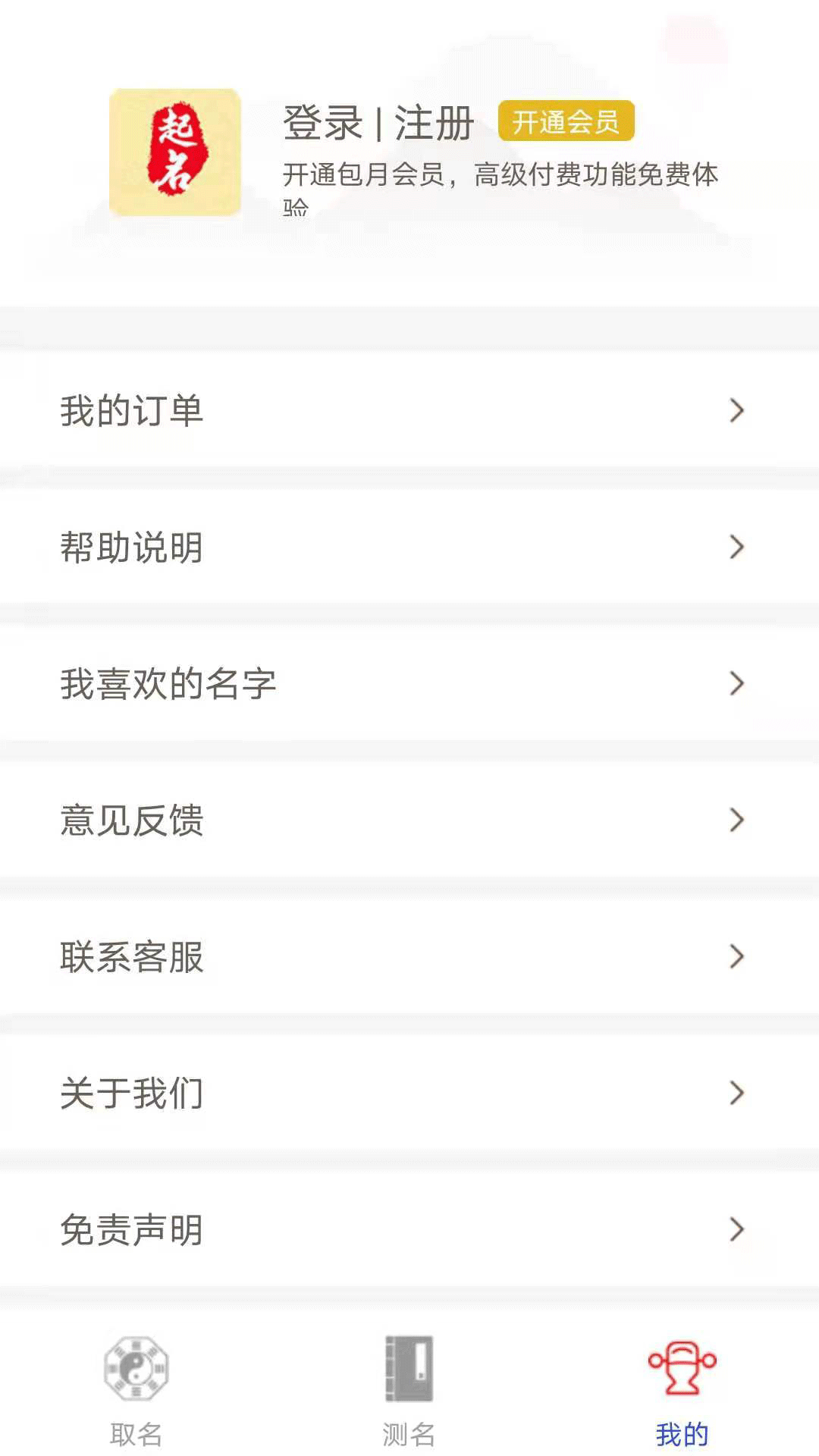Tap the 起名 app logo icon
The height and width of the screenshot is (1456, 819).
[173, 152]
